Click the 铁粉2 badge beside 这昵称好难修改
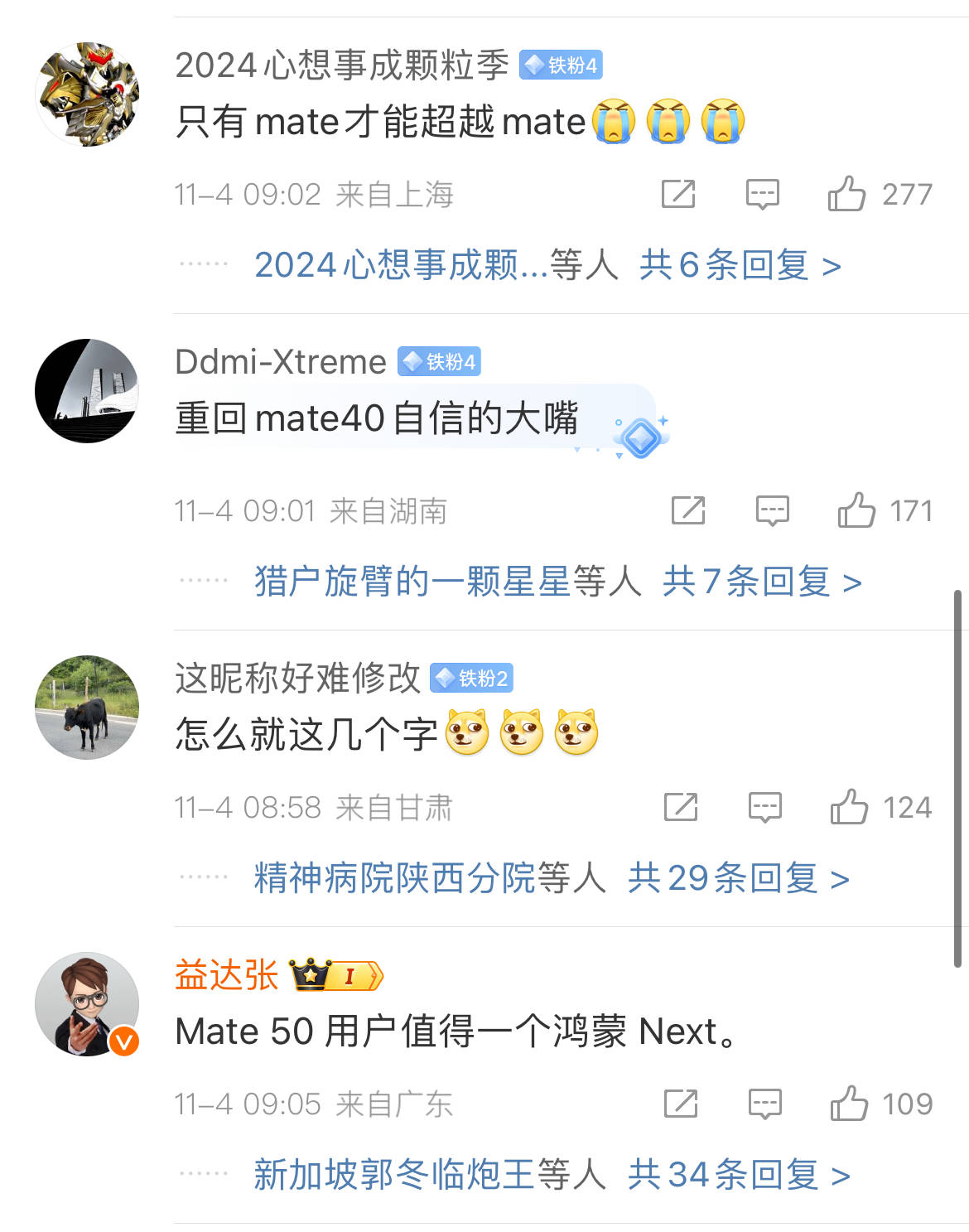The width and height of the screenshot is (969, 1232). click(x=472, y=678)
